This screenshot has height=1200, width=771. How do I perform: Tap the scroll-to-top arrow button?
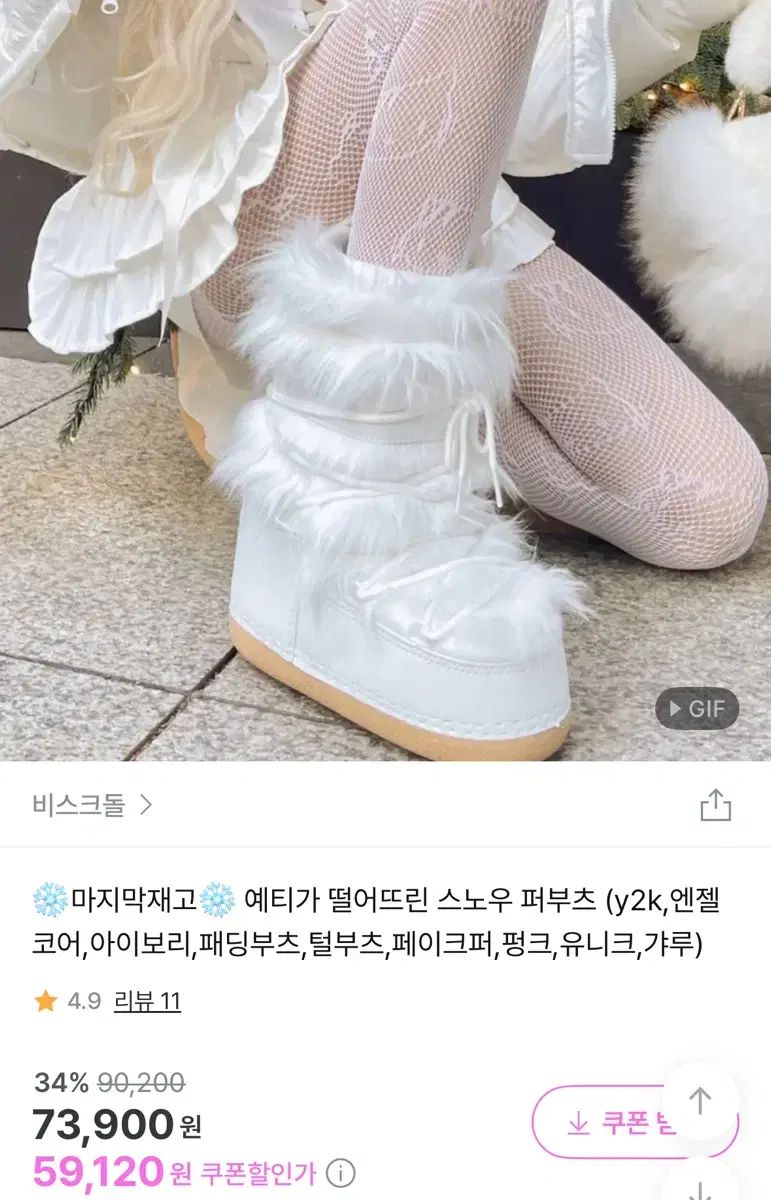click(x=700, y=1102)
